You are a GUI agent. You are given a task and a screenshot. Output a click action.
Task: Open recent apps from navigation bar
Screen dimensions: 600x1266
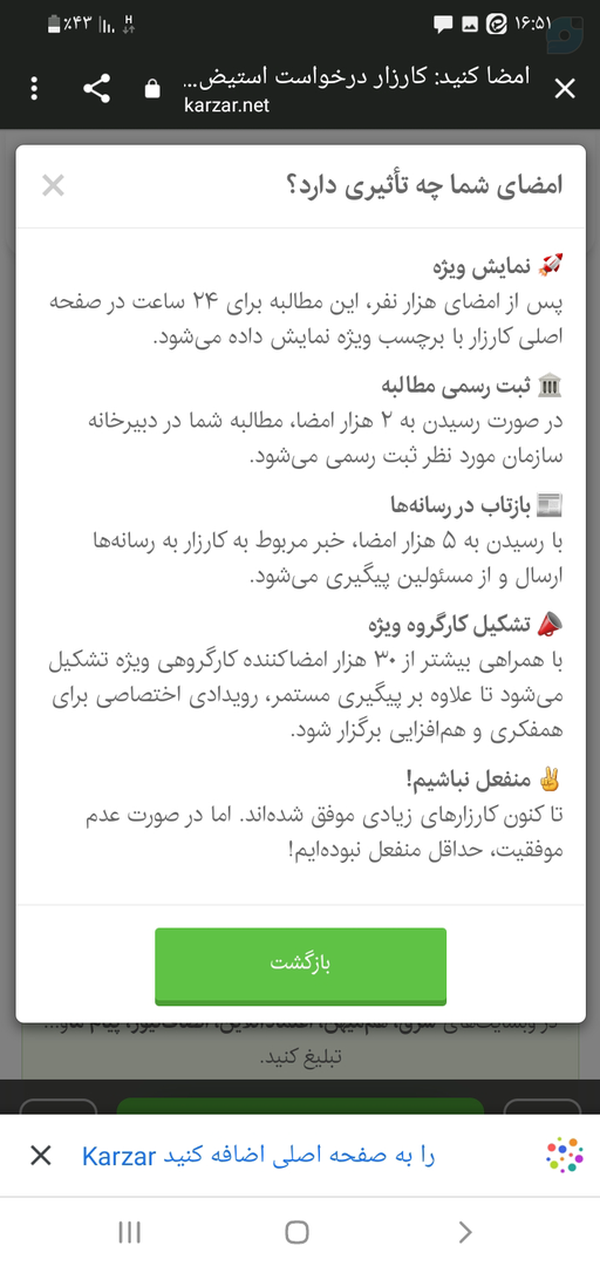(129, 1231)
